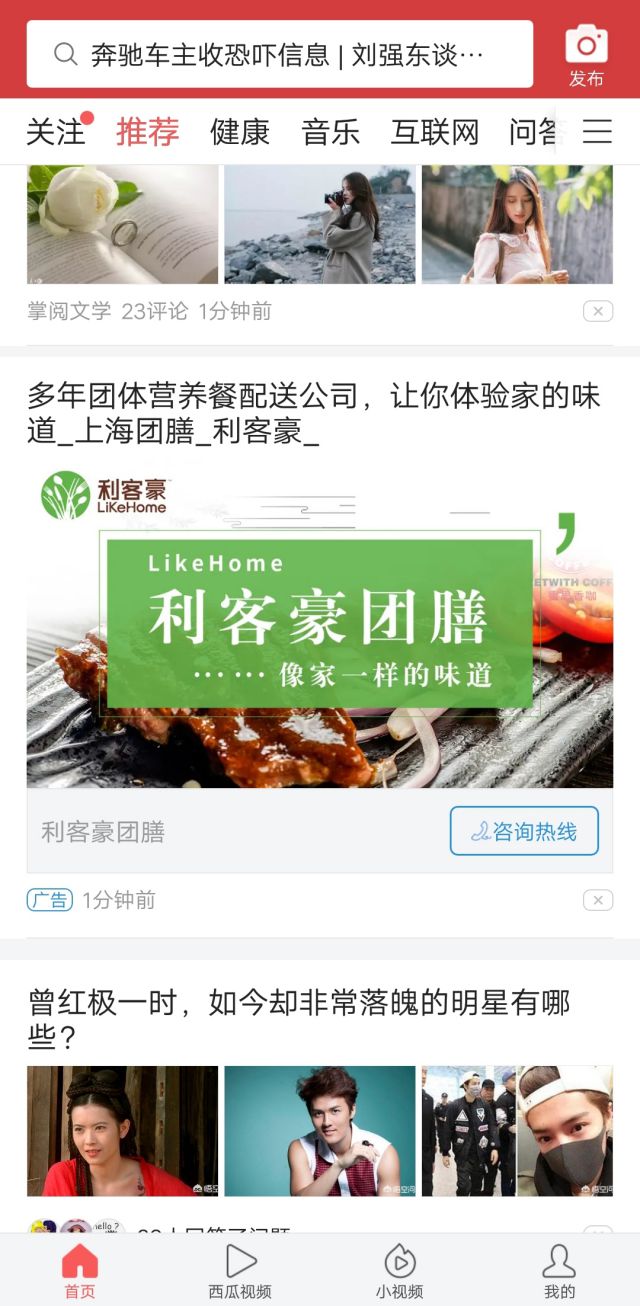Open the ad titled 多年团体营养餐配送公司
Viewport: 640px width, 1306px height.
pos(314,414)
